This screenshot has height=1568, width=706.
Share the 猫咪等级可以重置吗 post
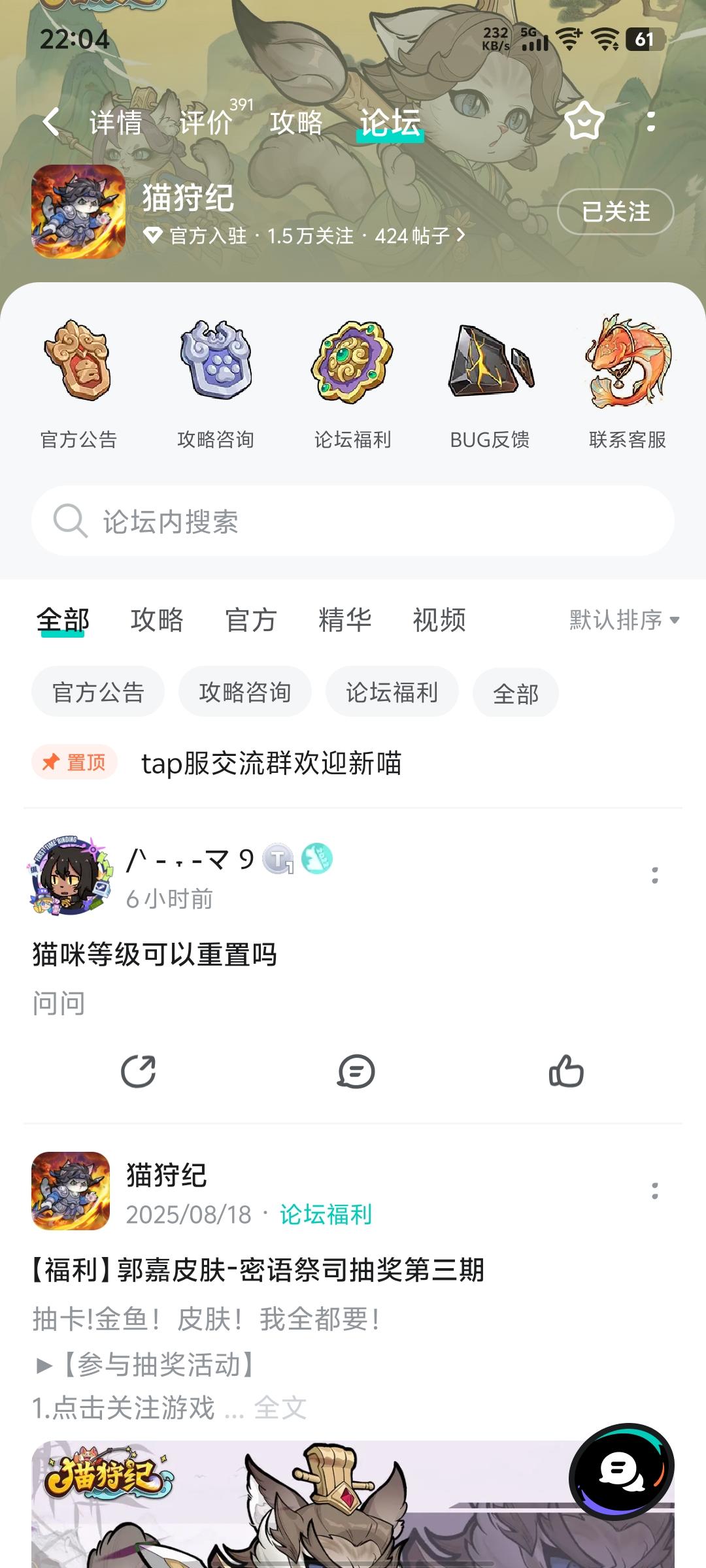click(139, 1071)
